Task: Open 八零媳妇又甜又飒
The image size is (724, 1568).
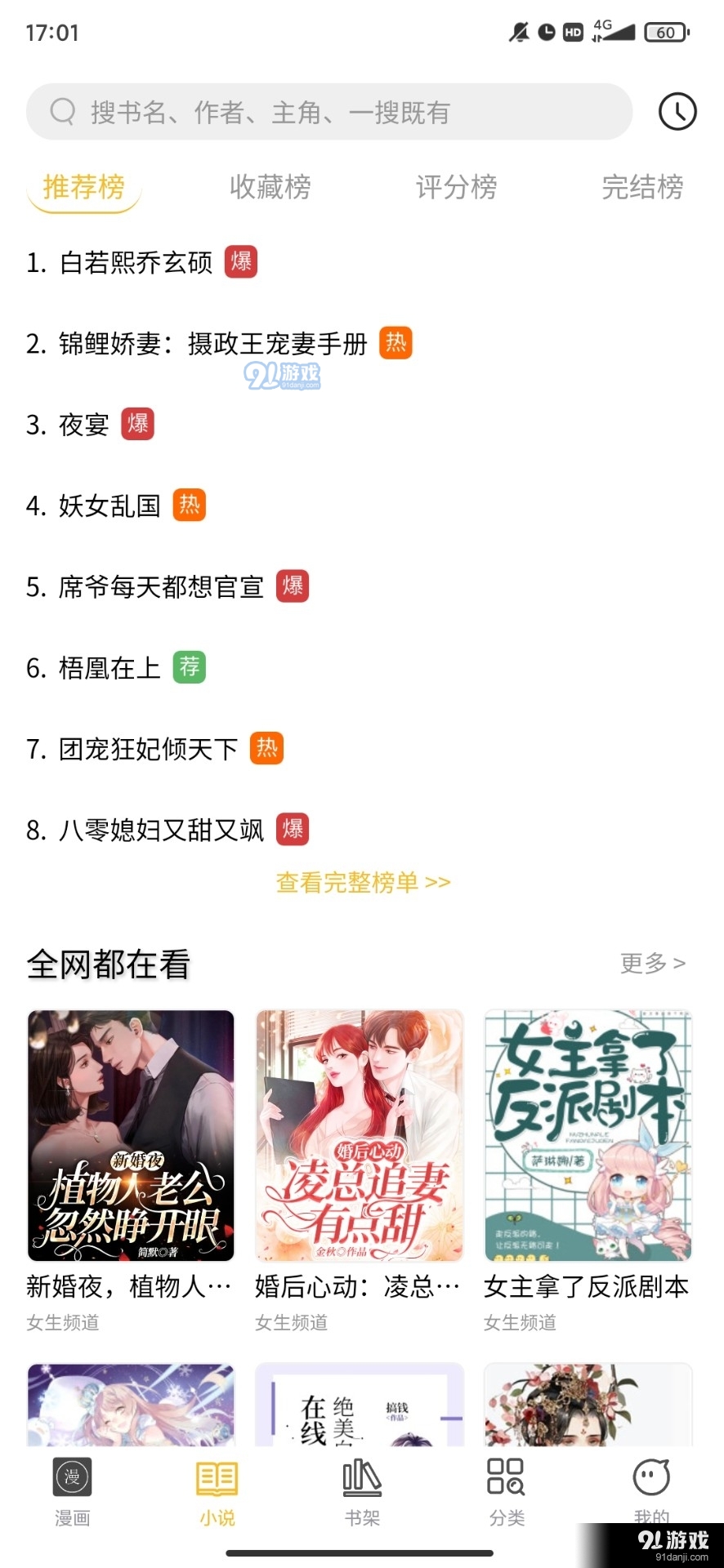Action: 162,830
